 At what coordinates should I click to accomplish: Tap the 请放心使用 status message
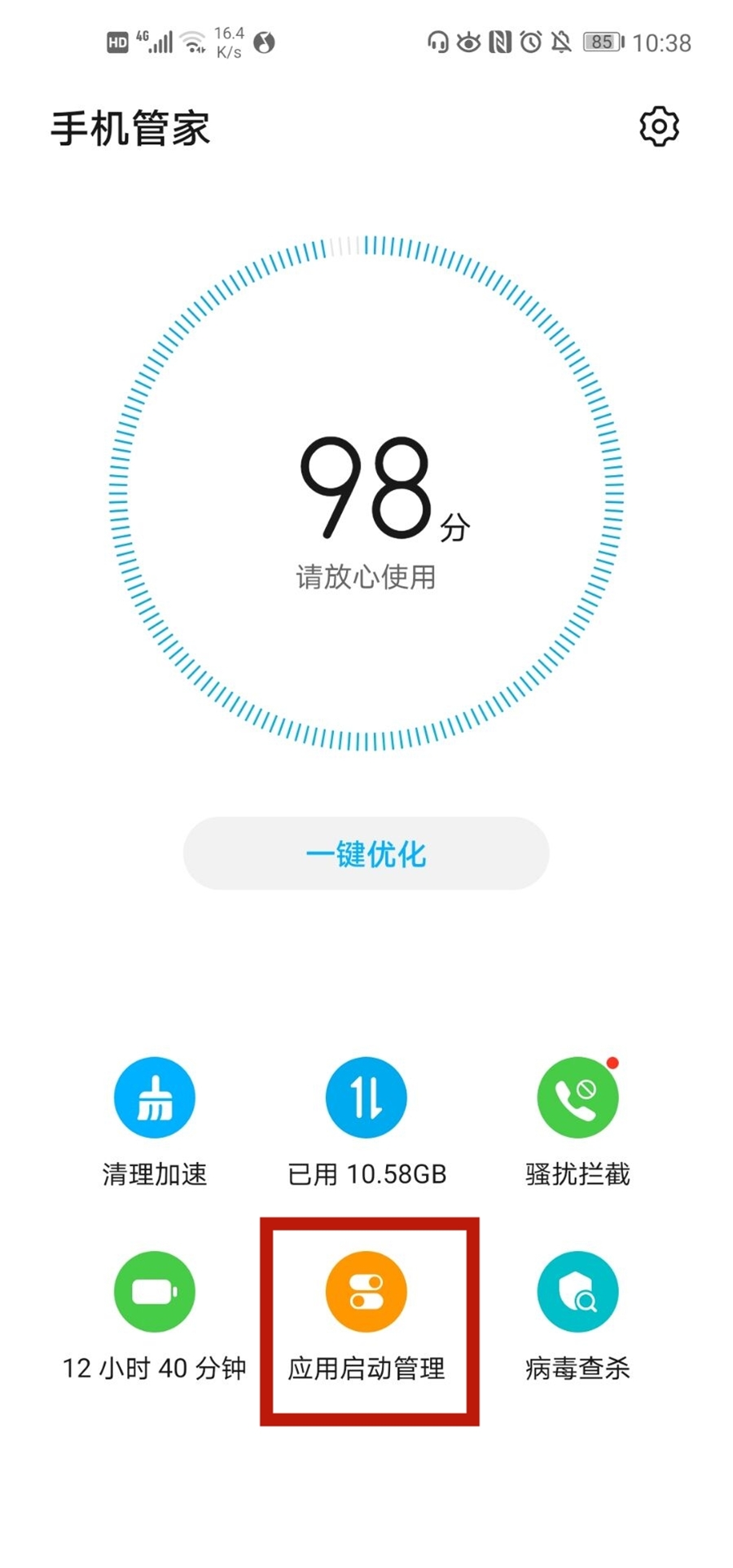click(366, 576)
